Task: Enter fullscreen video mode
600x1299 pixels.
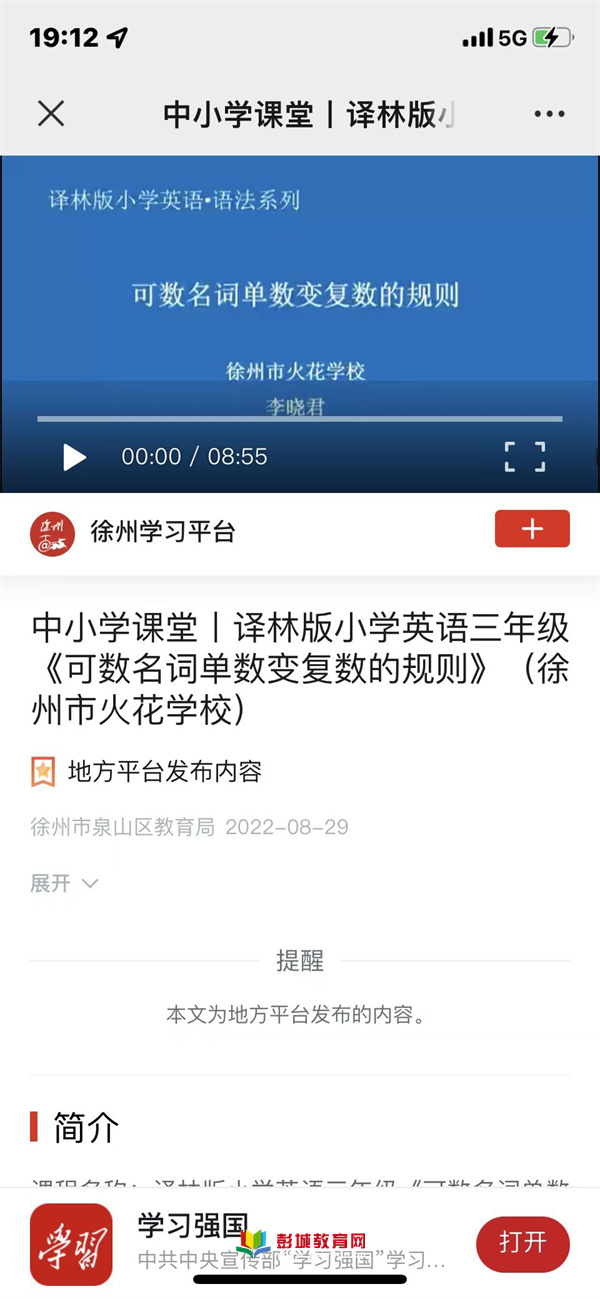Action: pyautogui.click(x=525, y=457)
